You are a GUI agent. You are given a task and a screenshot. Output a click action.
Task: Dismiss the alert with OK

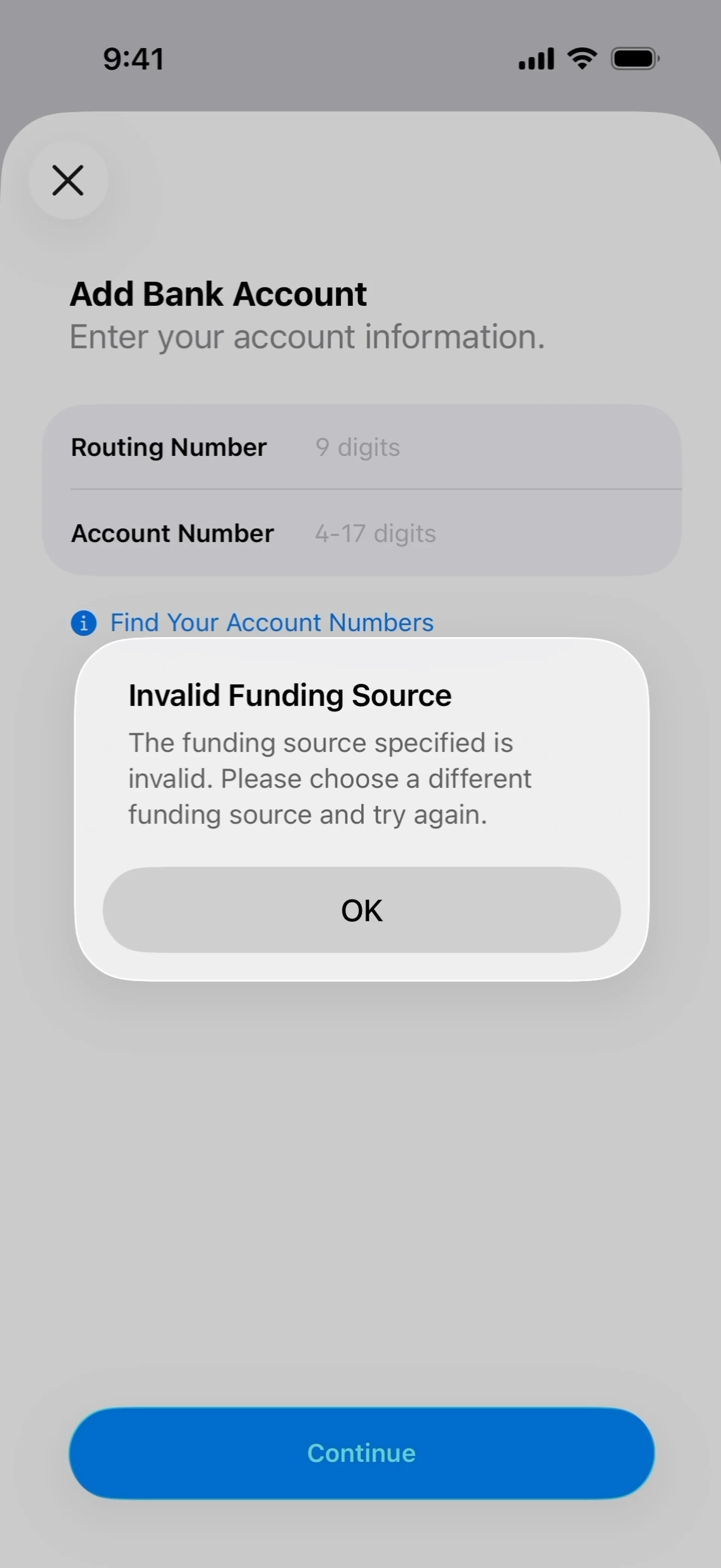click(361, 910)
